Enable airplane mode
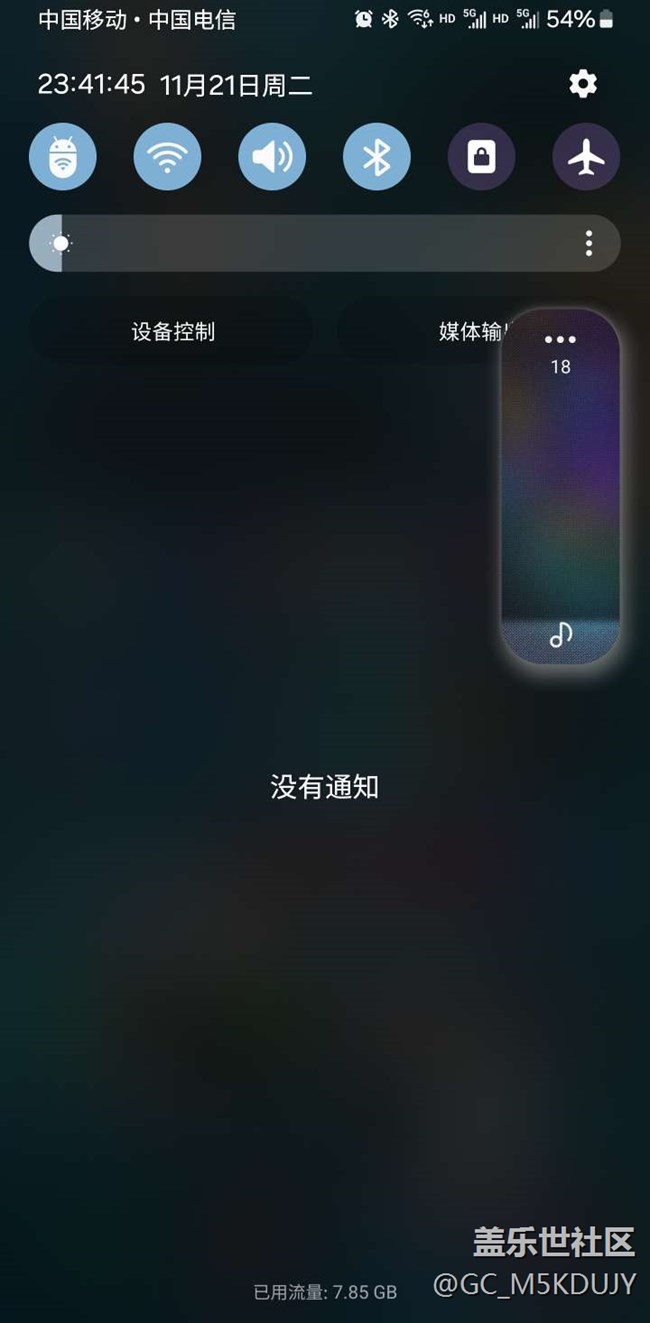This screenshot has width=650, height=1323. click(586, 157)
